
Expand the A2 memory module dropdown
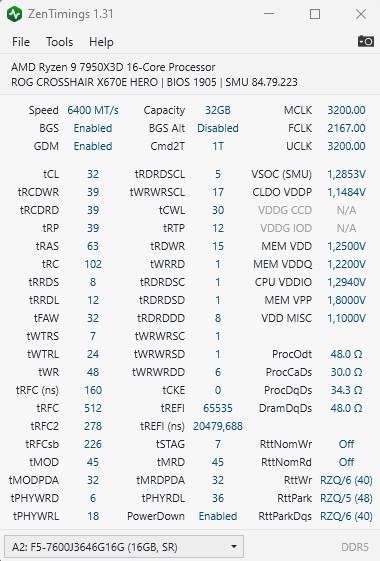point(124,547)
